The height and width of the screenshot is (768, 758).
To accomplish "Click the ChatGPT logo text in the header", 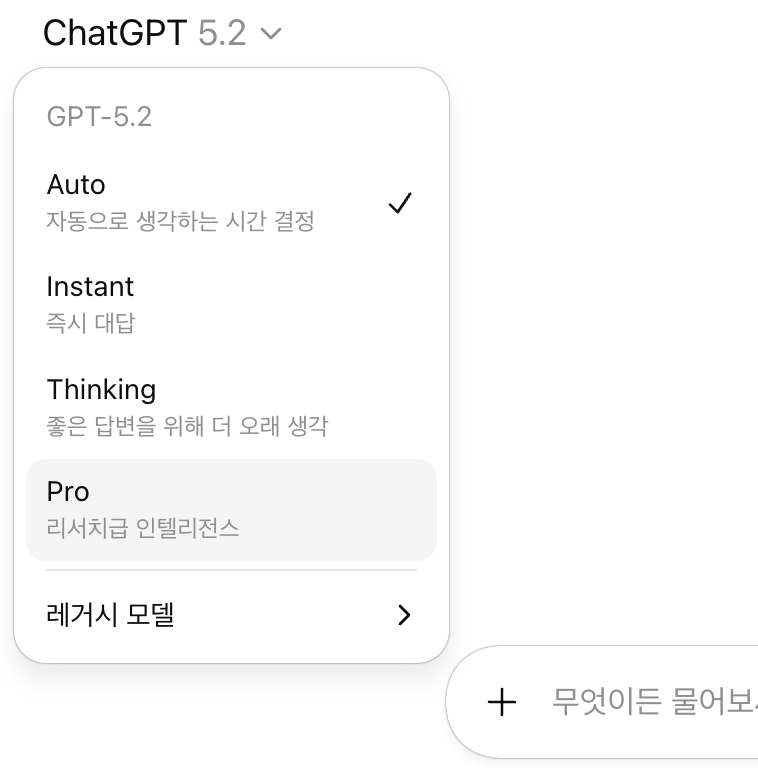I will (x=113, y=32).
